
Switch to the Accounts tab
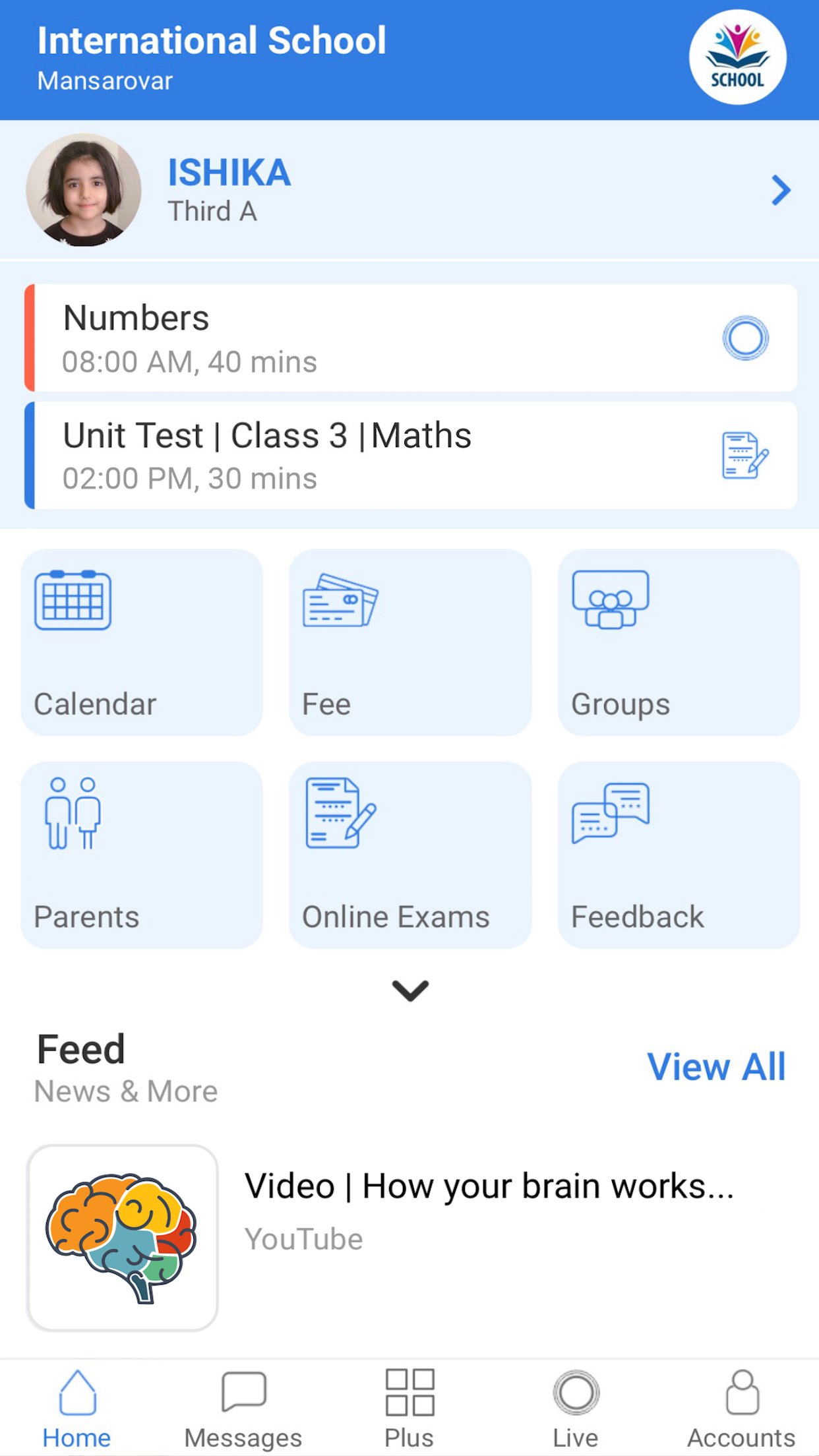(x=741, y=1408)
